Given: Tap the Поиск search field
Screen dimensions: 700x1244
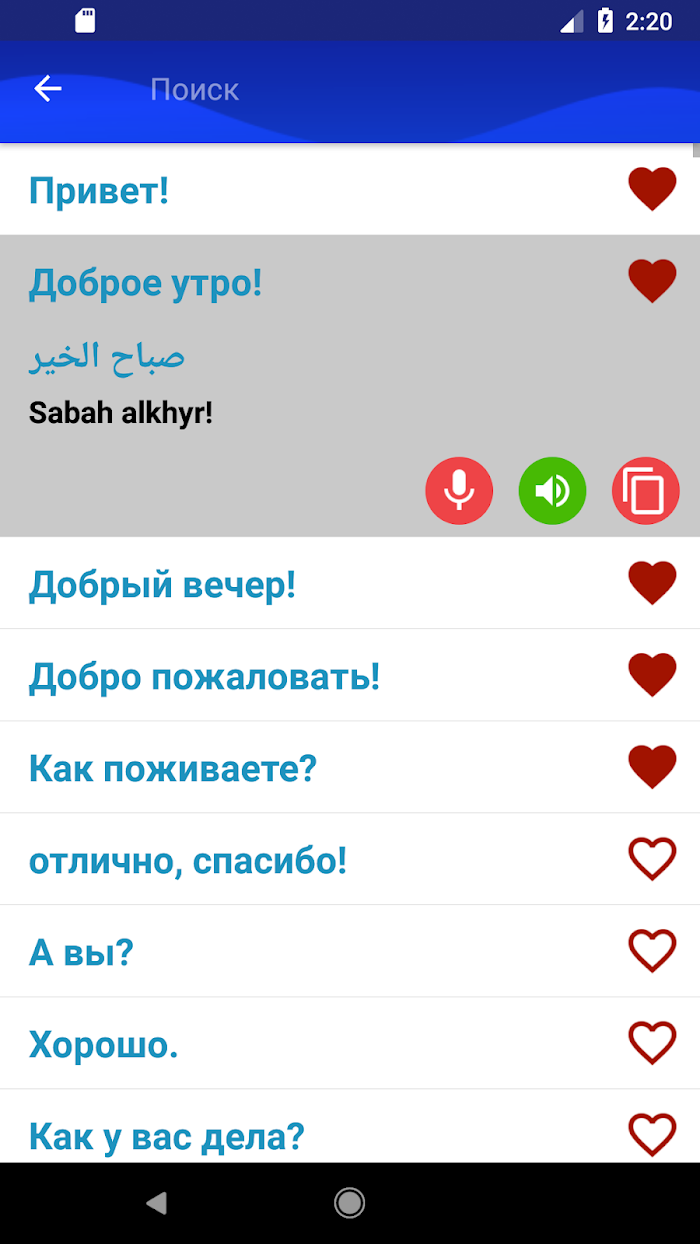Looking at the screenshot, I should (x=400, y=90).
